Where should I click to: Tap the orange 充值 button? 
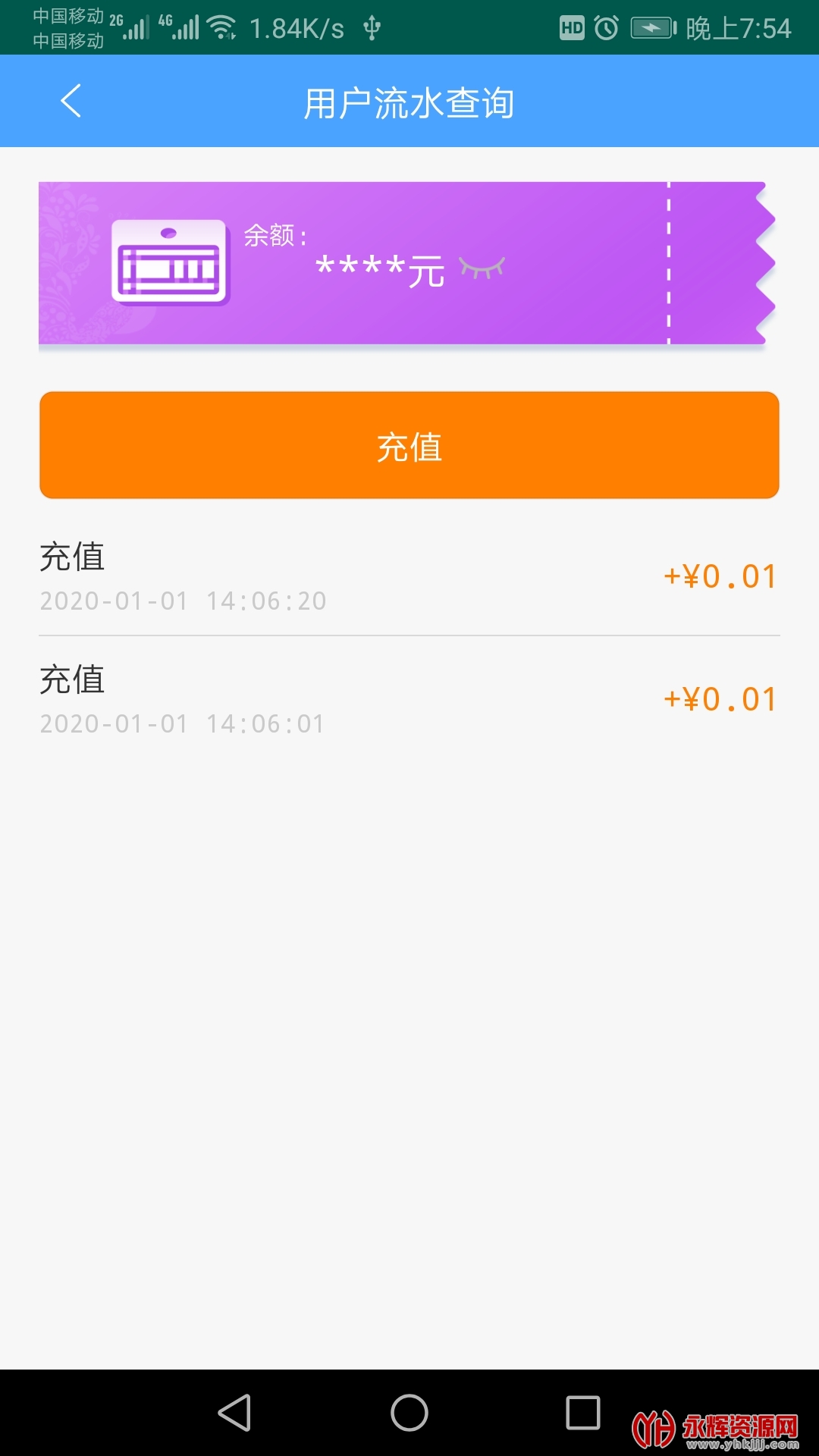pyautogui.click(x=409, y=445)
